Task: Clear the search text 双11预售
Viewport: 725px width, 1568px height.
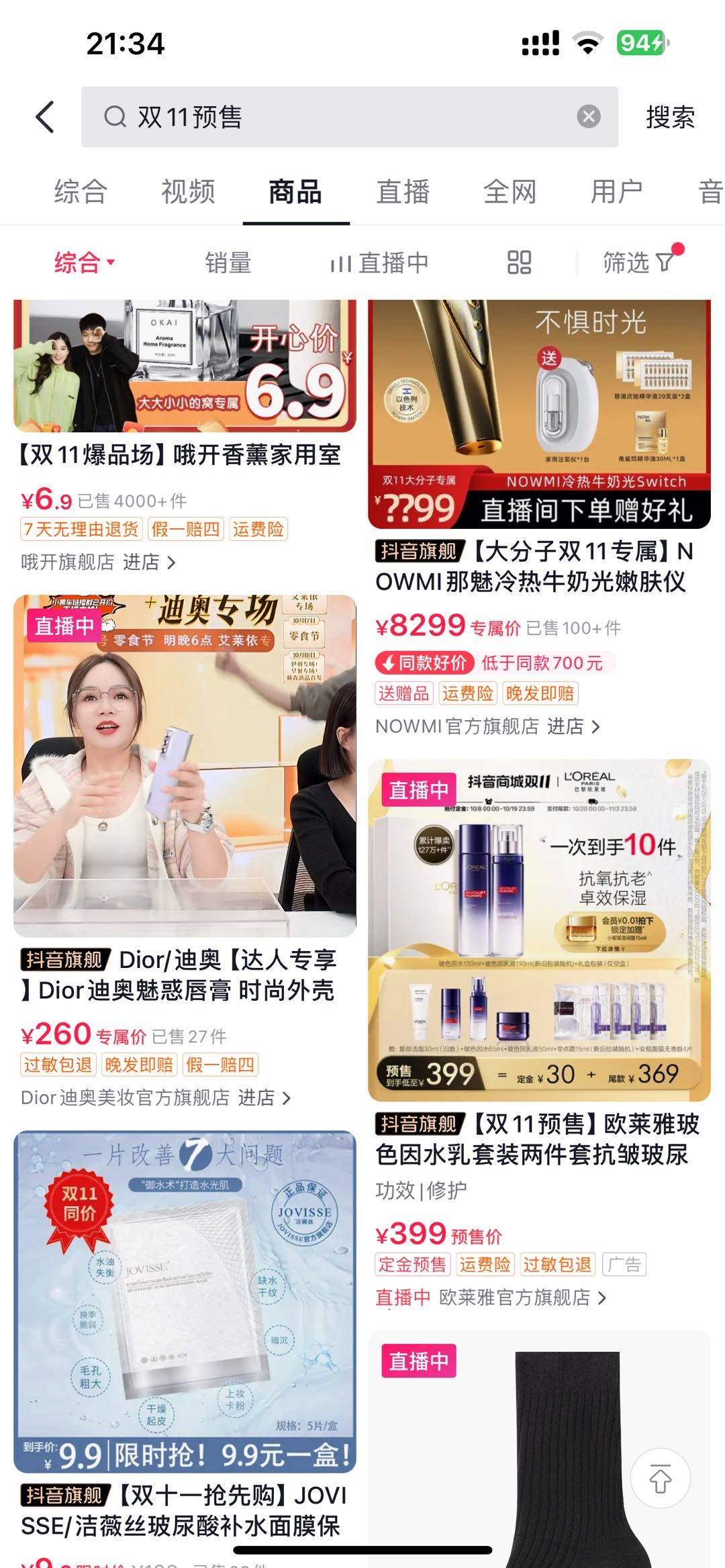Action: coord(588,117)
